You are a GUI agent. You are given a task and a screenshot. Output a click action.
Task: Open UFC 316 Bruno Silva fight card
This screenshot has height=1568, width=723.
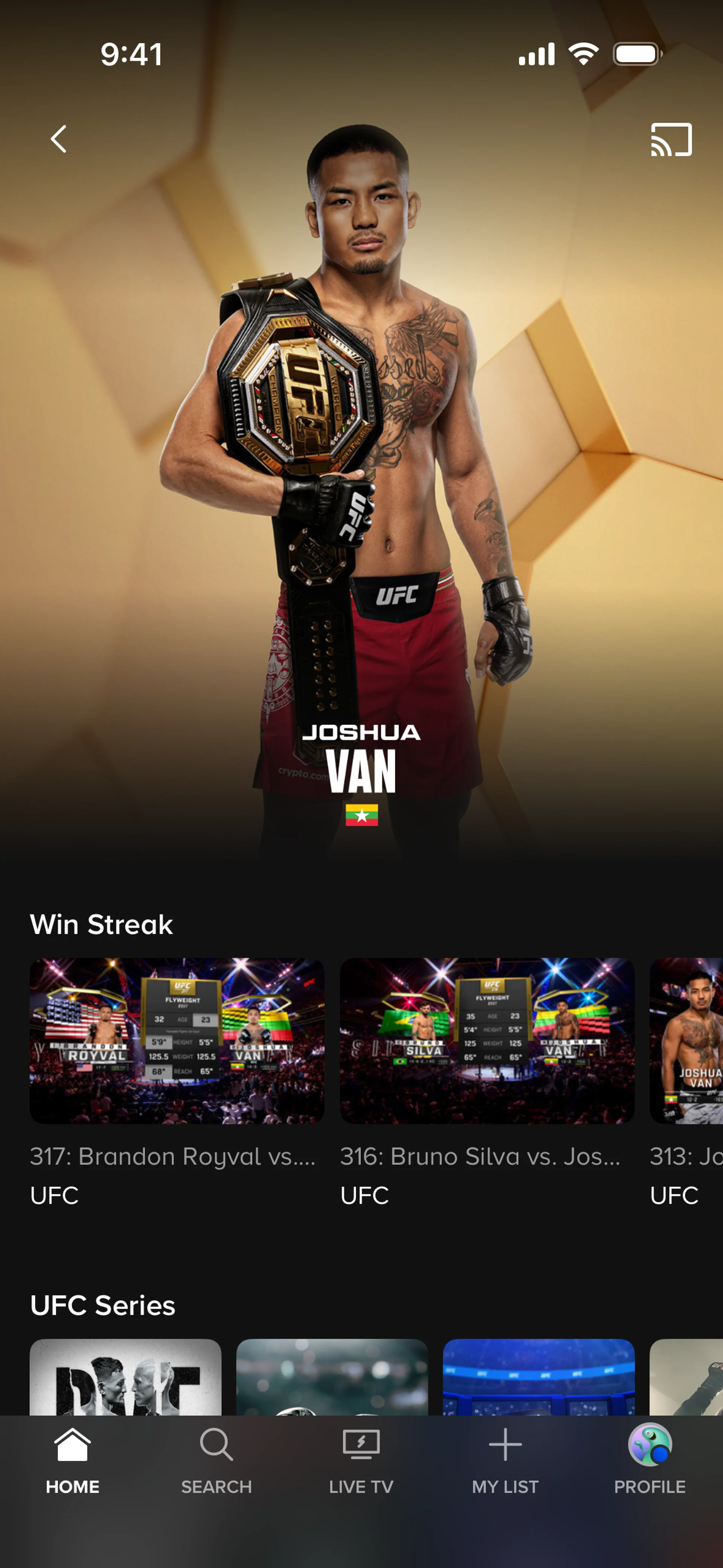pyautogui.click(x=487, y=1041)
